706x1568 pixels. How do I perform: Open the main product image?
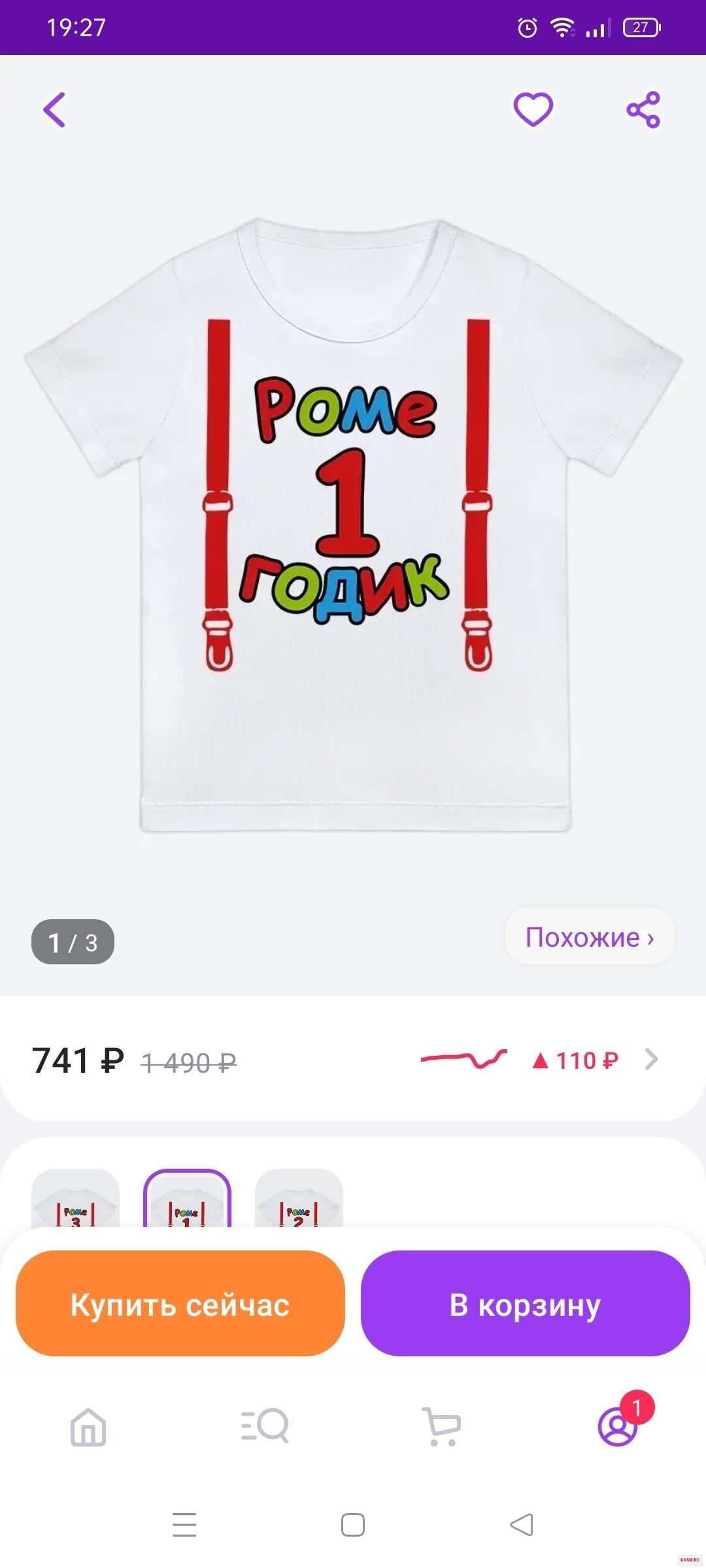click(x=353, y=523)
